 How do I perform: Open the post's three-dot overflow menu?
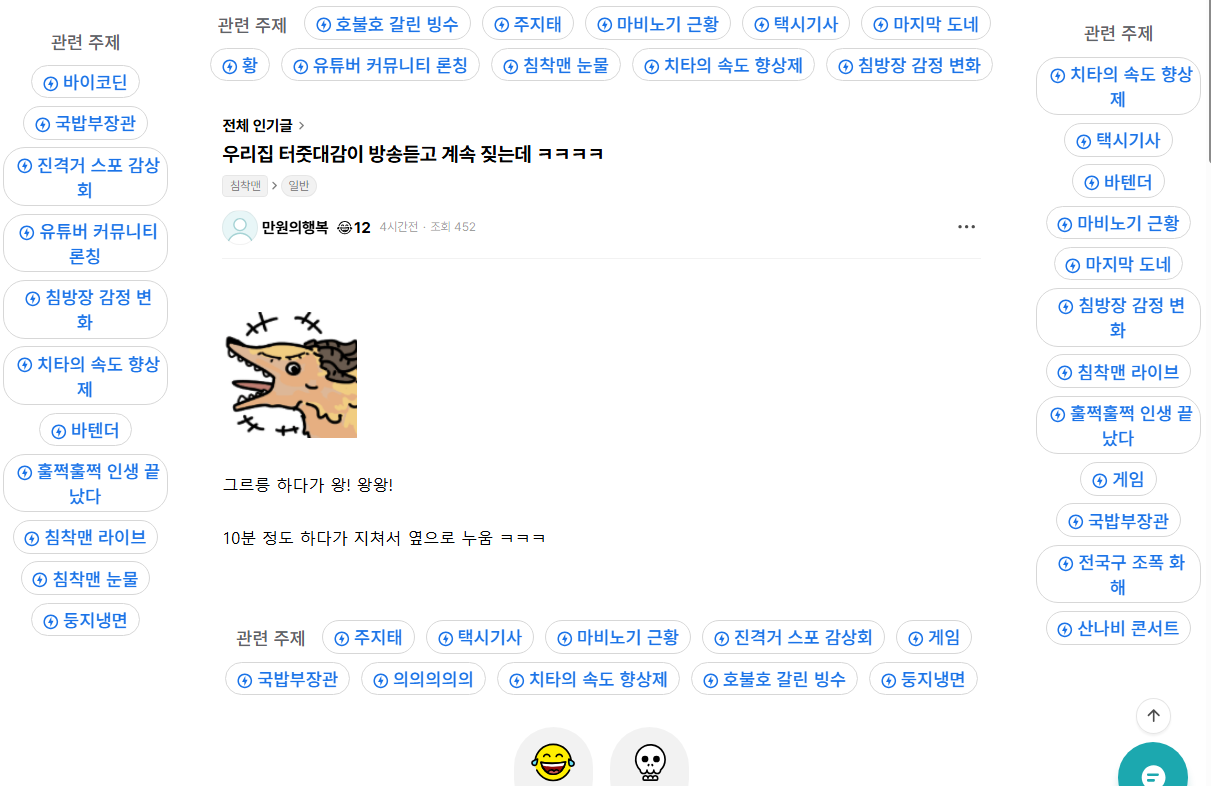965,227
